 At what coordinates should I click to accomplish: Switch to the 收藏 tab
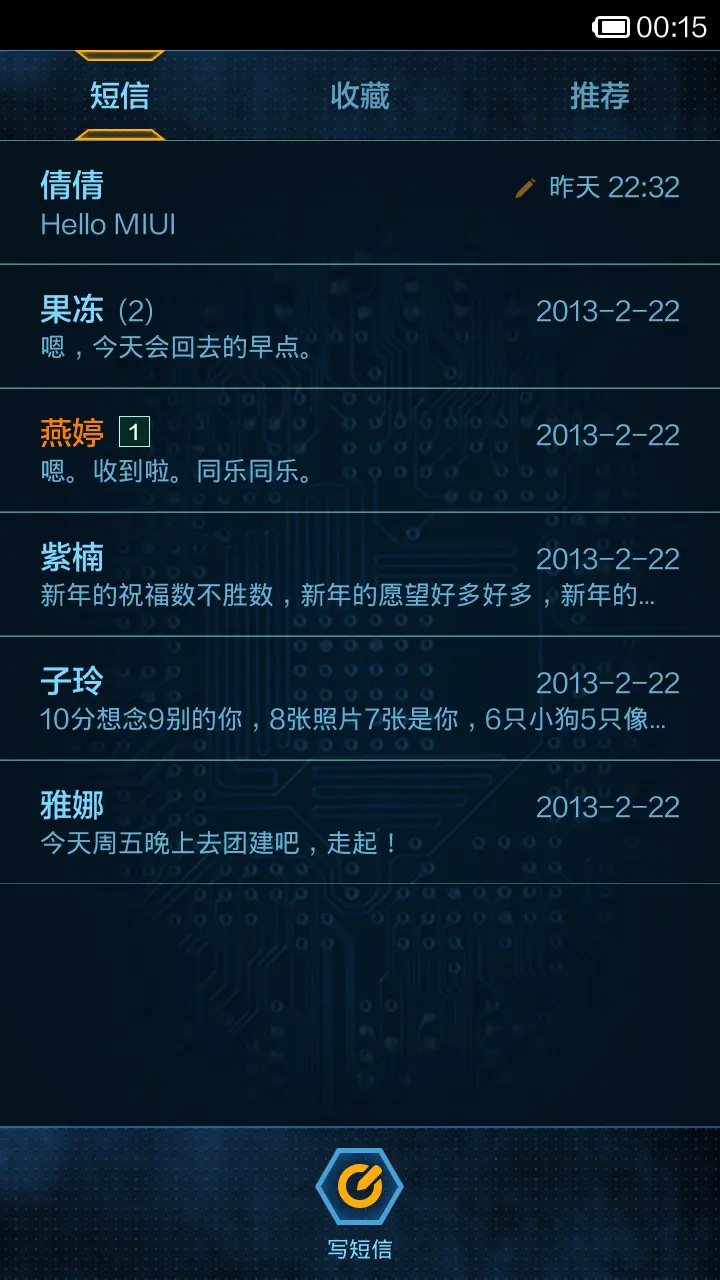360,95
